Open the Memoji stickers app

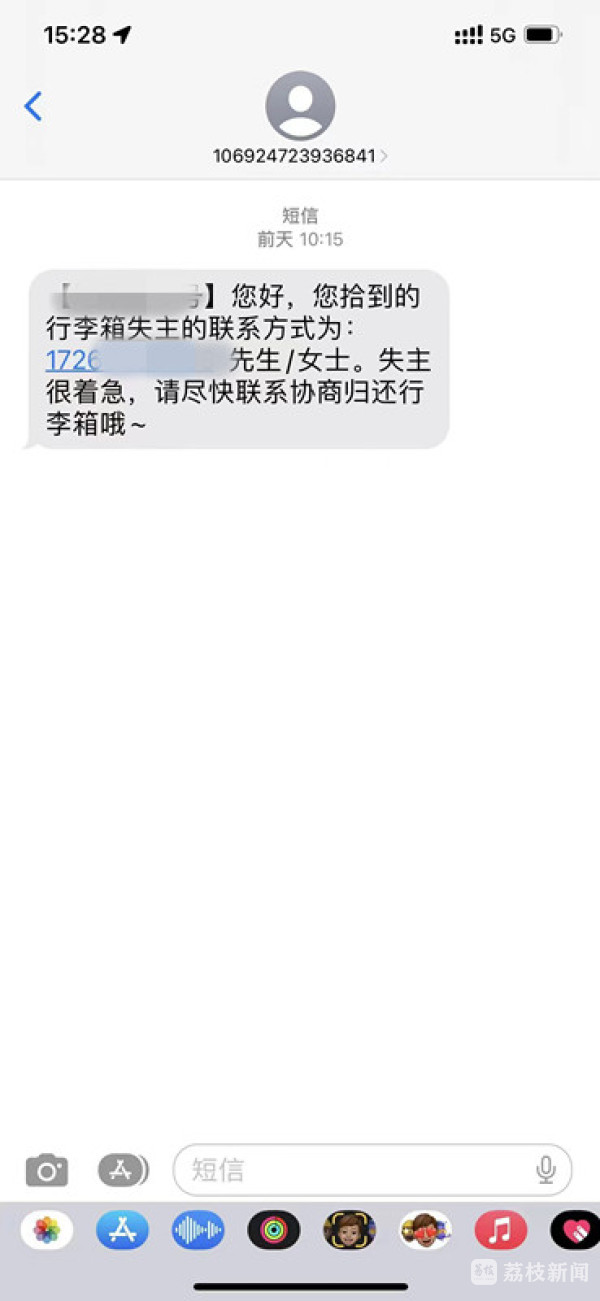coord(425,1230)
